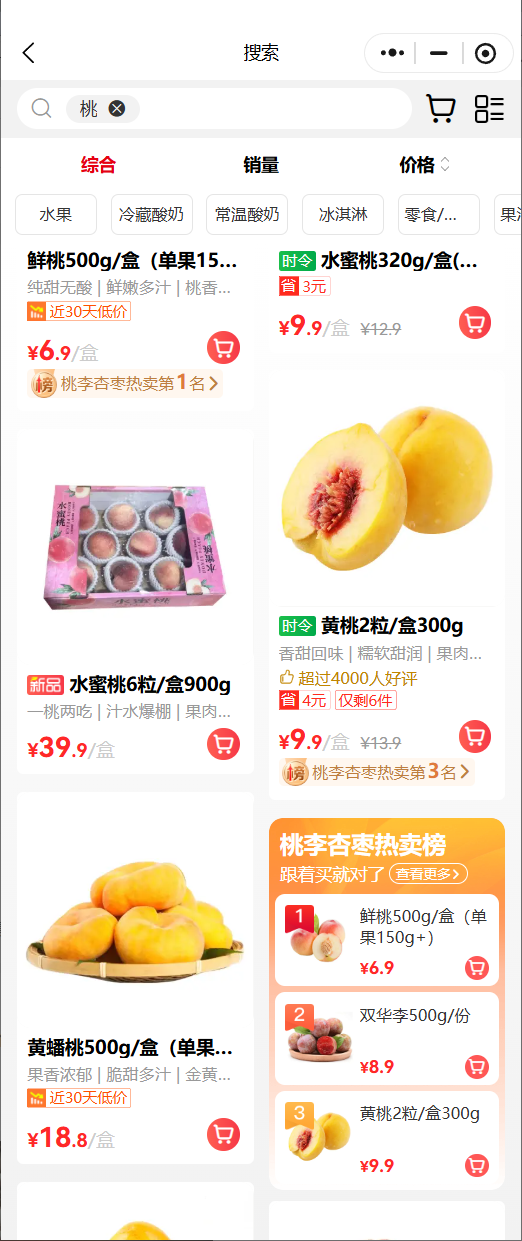Select the 综合 sorting tab
Screen dimensions: 522x1241
coord(98,165)
